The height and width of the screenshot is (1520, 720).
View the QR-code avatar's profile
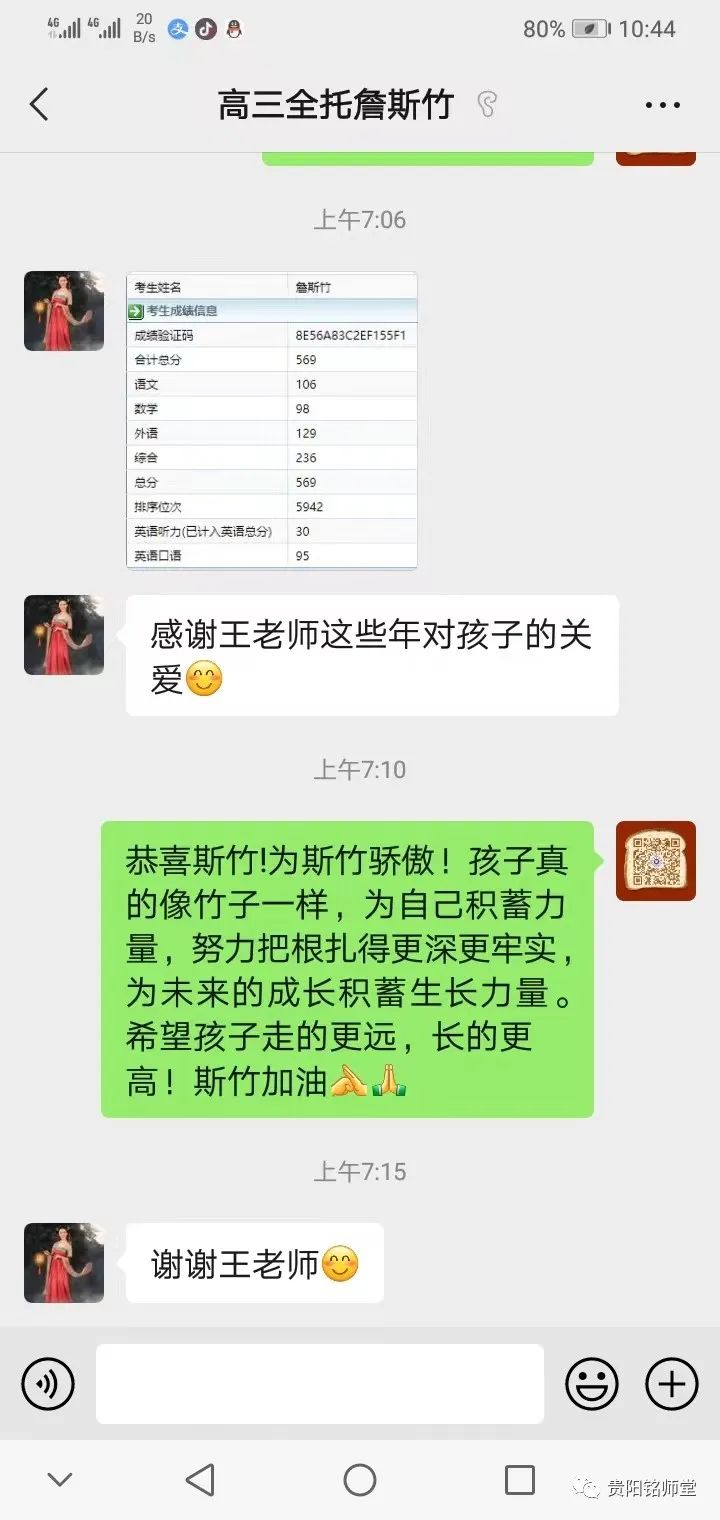click(656, 861)
